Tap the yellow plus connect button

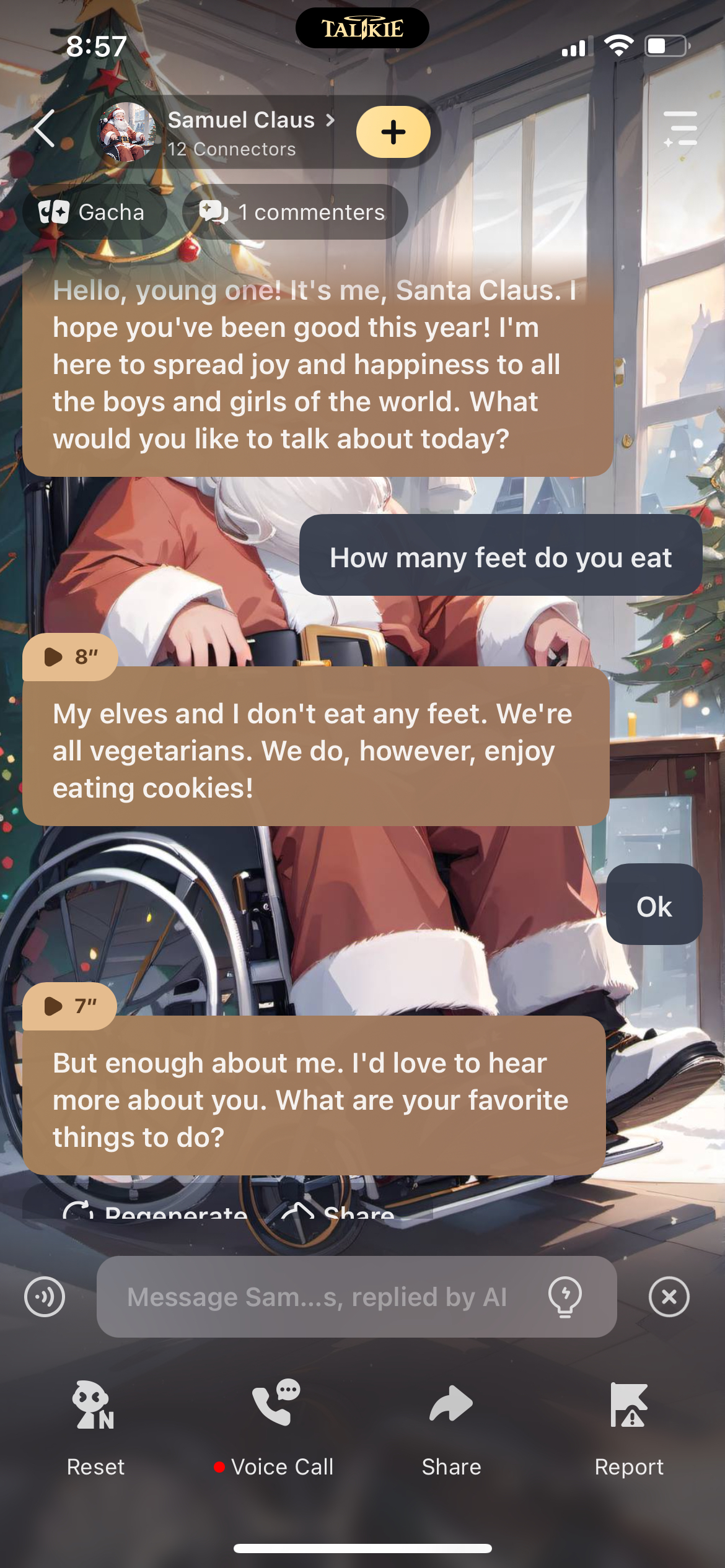pos(393,132)
